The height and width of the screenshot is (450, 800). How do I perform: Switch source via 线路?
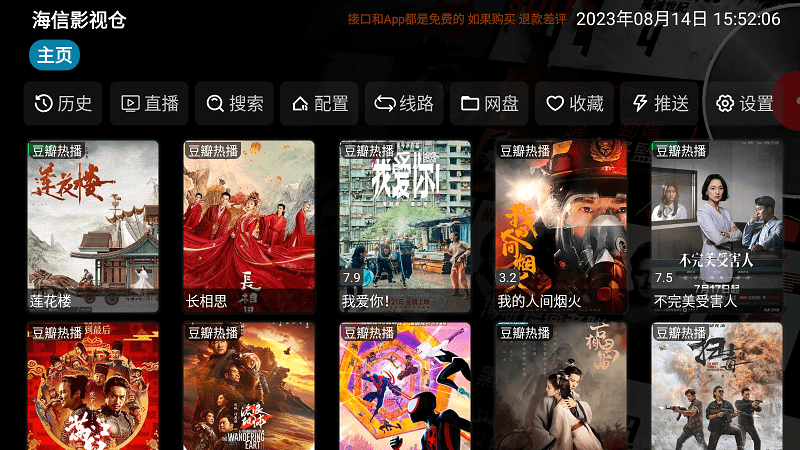click(x=405, y=103)
